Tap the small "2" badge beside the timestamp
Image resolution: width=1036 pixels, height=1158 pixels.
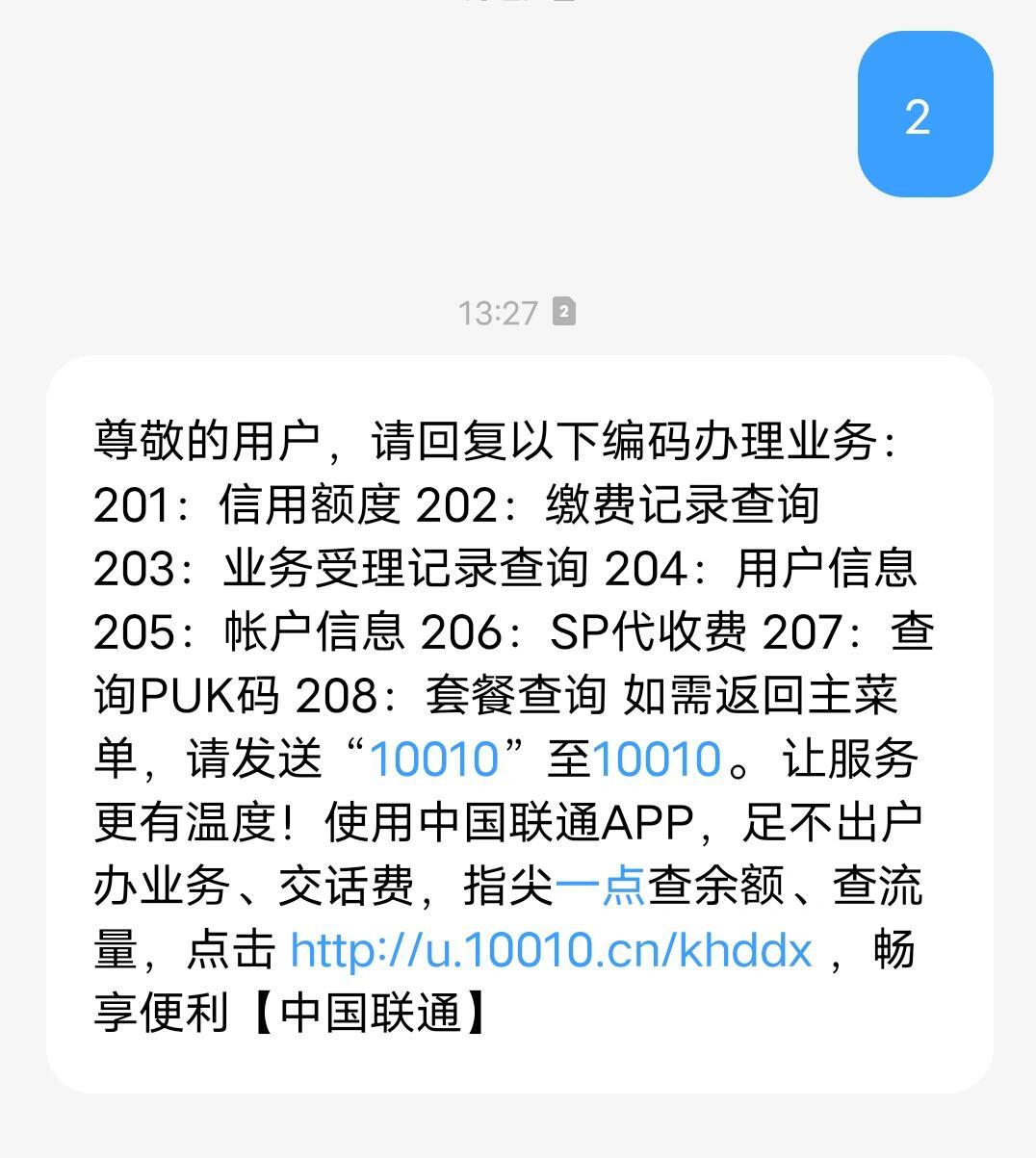coord(563,311)
